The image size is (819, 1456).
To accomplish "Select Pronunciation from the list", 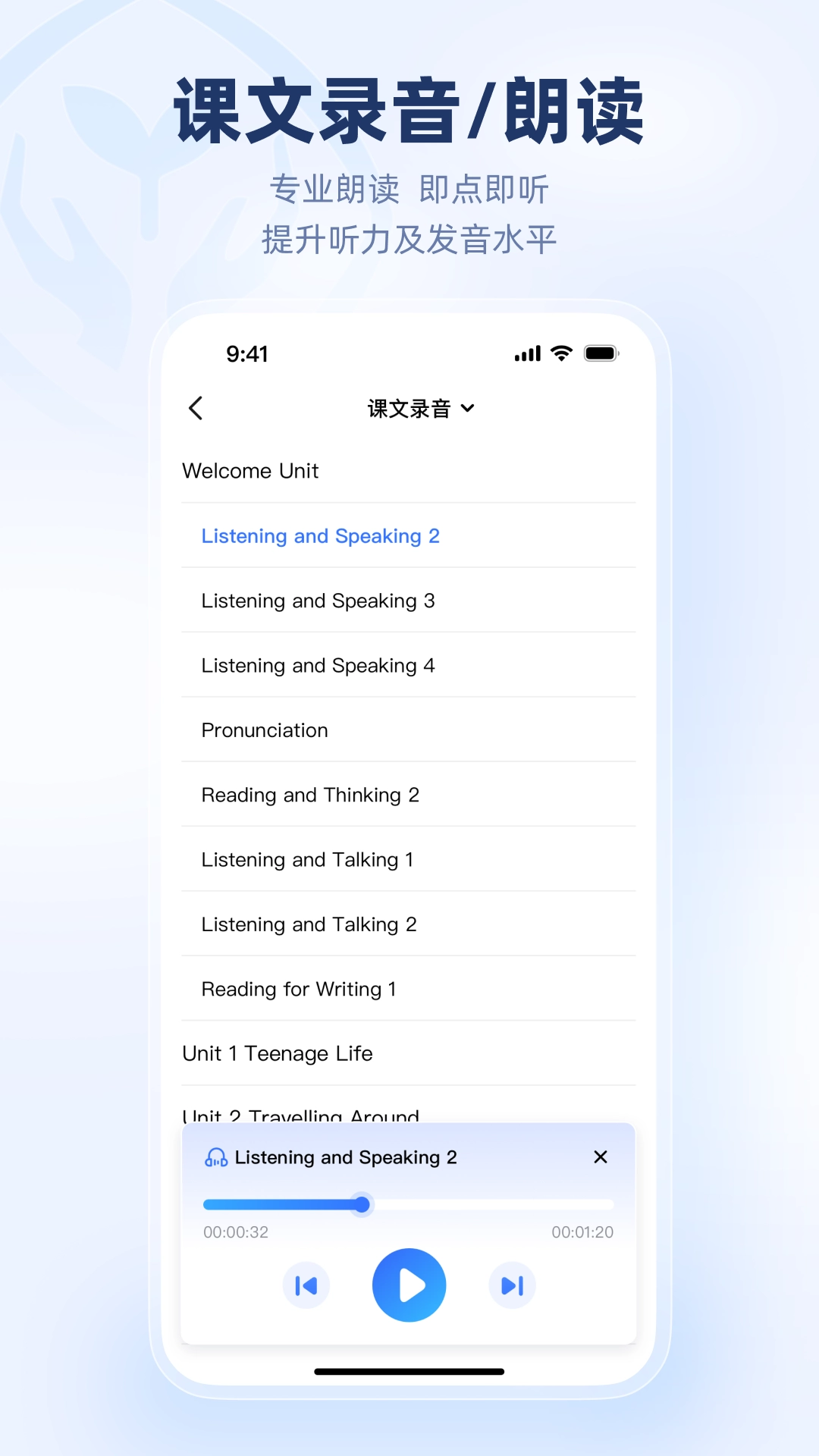I will point(264,730).
